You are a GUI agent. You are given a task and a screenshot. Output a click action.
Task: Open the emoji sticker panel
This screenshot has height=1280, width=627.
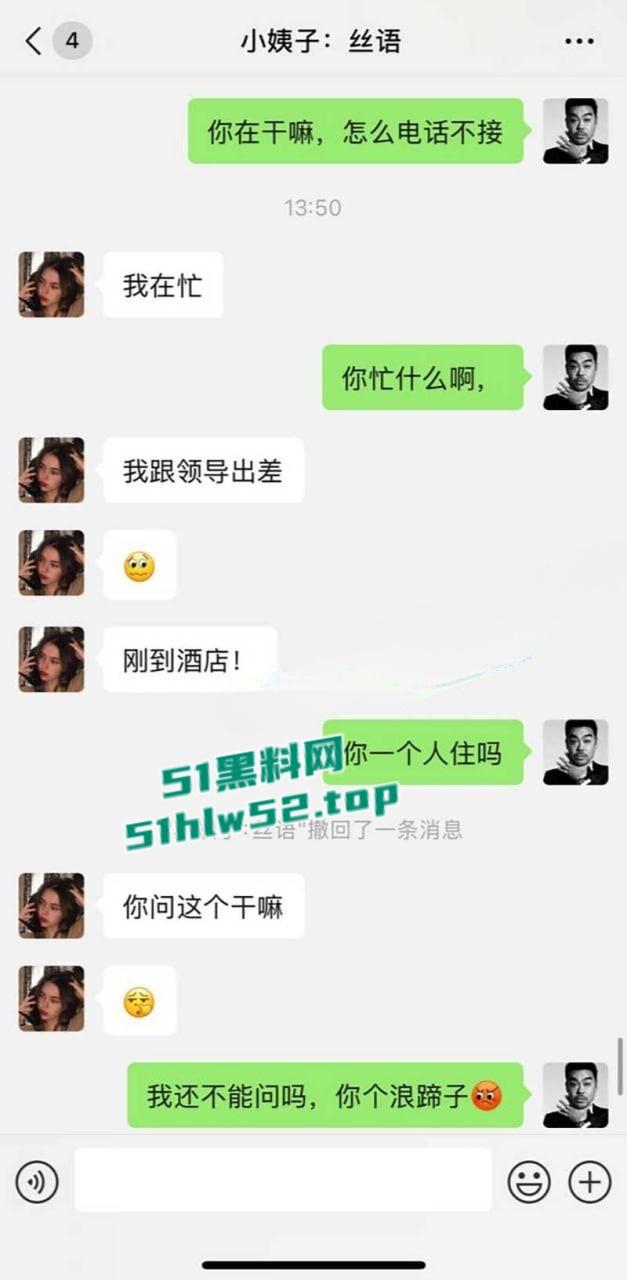[x=529, y=1183]
